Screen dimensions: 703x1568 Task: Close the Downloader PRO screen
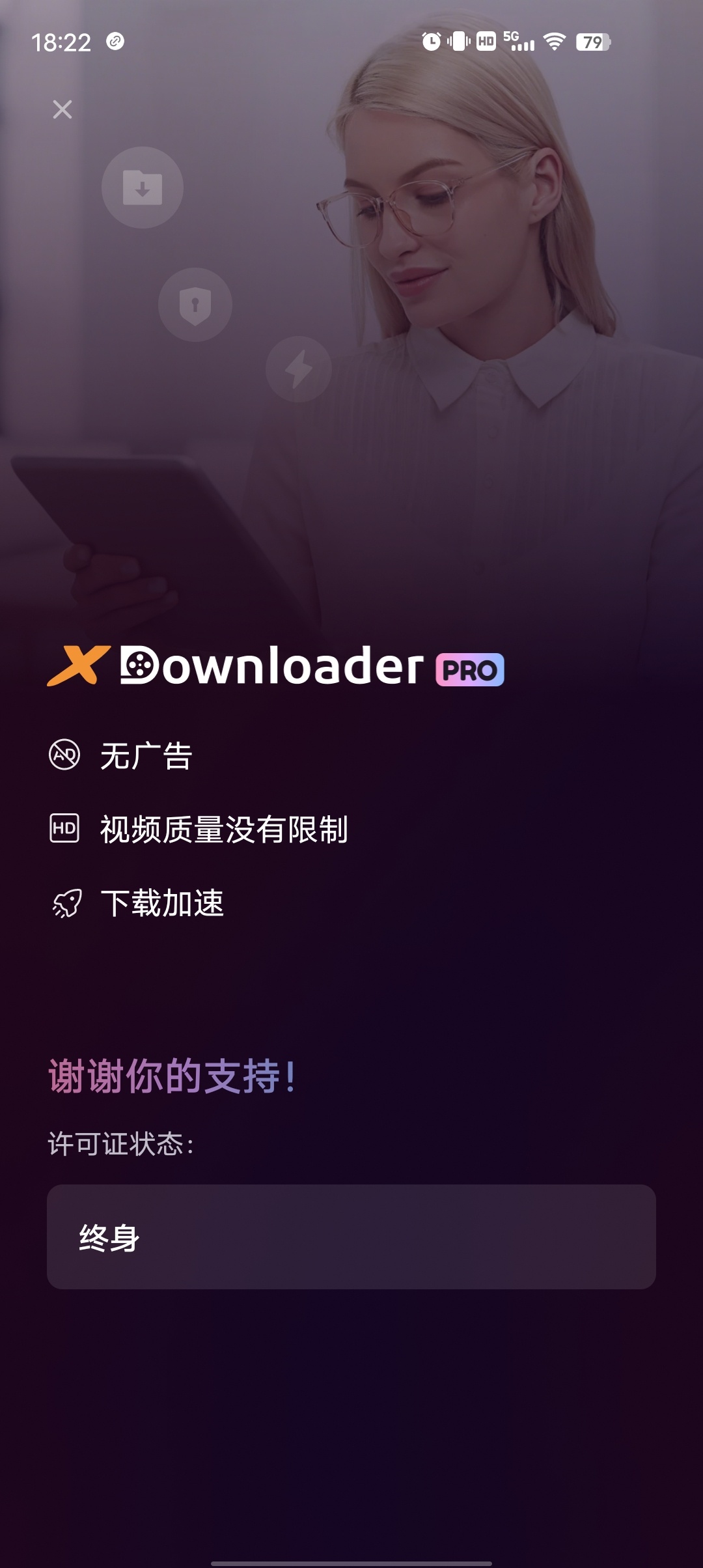point(62,109)
